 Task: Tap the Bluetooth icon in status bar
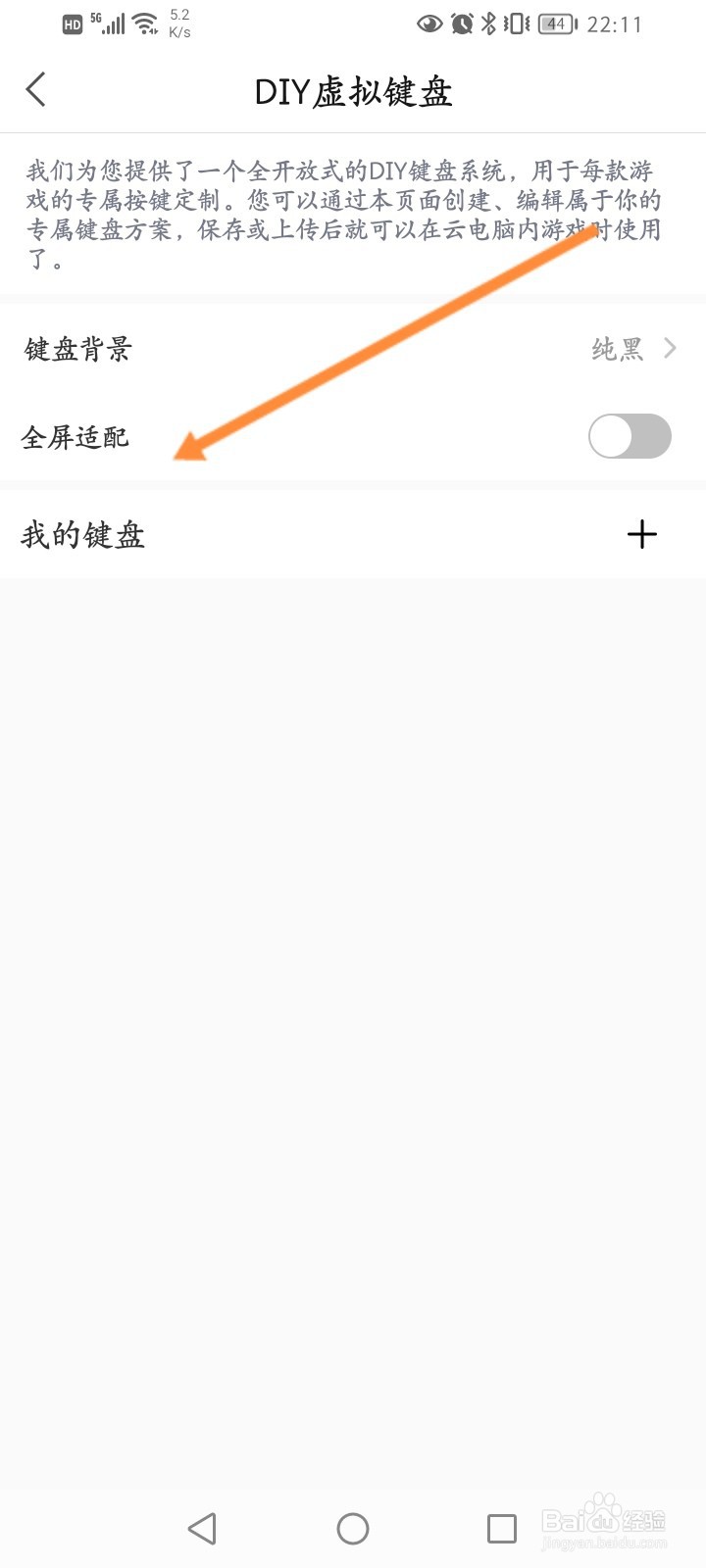click(486, 24)
